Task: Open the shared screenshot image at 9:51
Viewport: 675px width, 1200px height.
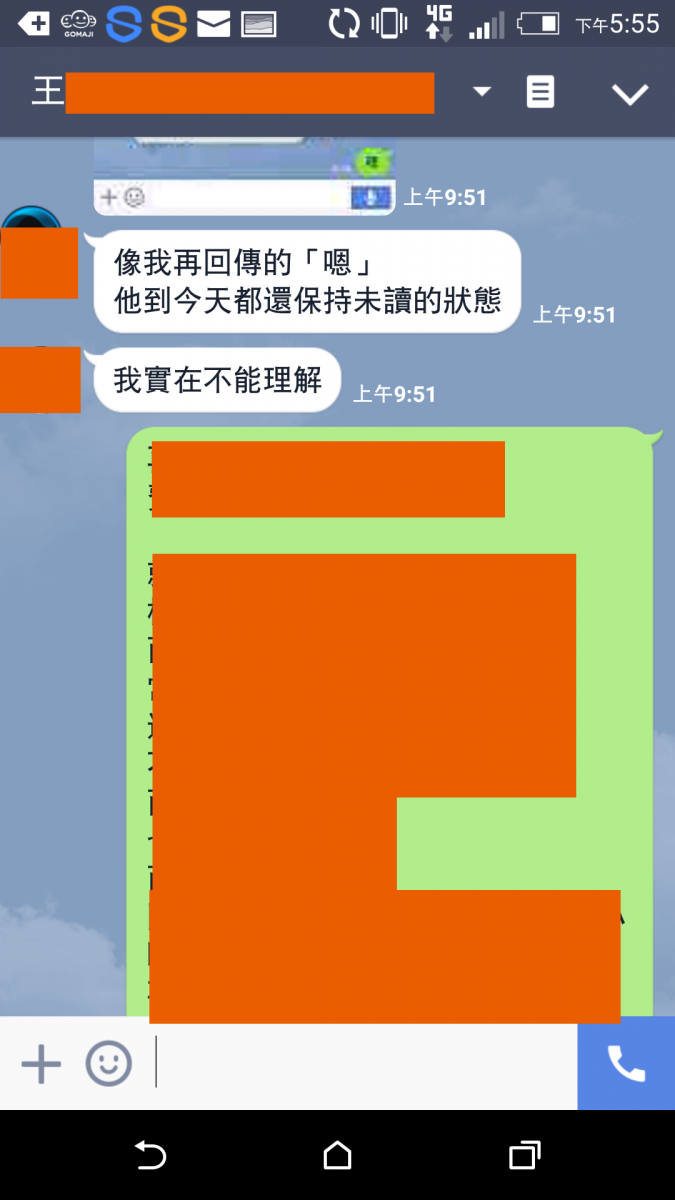Action: 245,177
